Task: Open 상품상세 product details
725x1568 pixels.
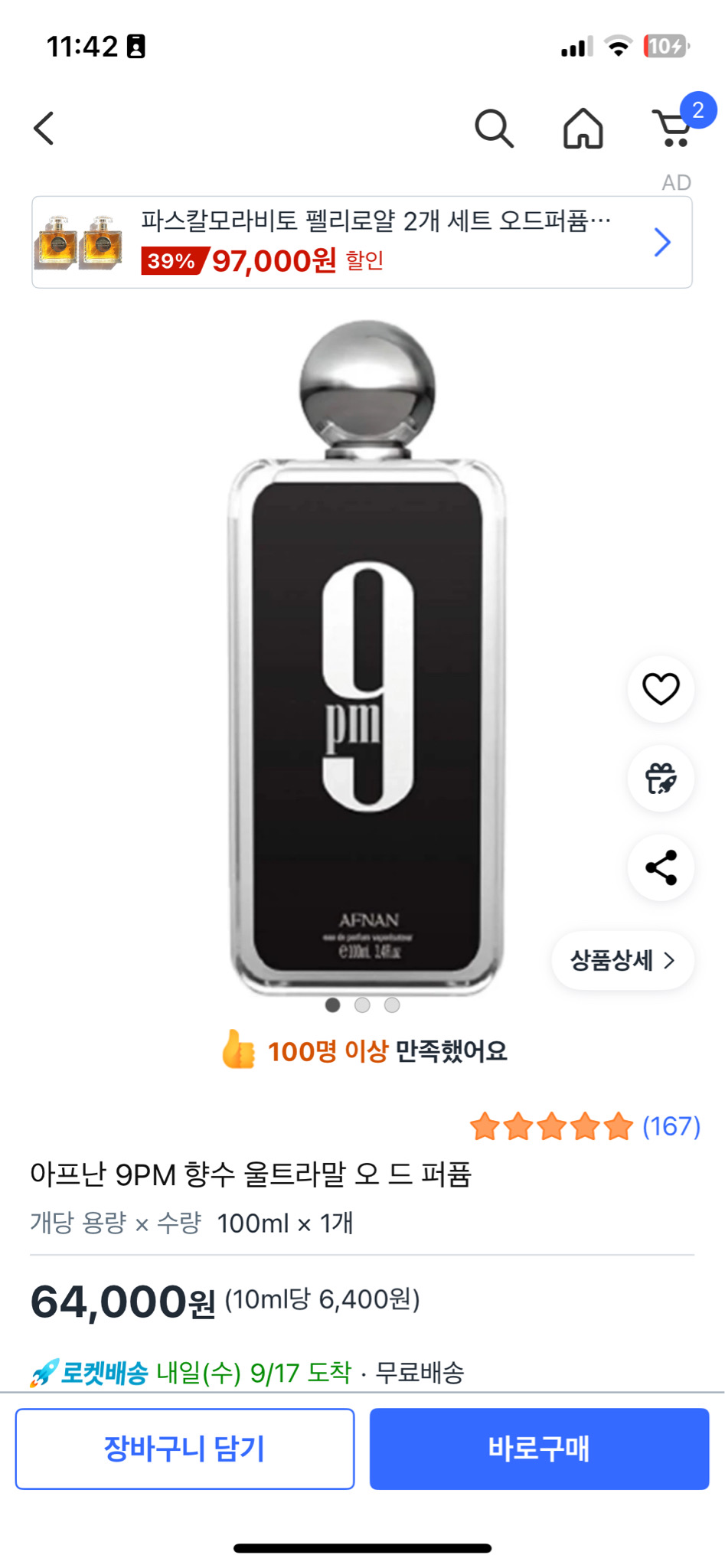Action: pyautogui.click(x=622, y=961)
